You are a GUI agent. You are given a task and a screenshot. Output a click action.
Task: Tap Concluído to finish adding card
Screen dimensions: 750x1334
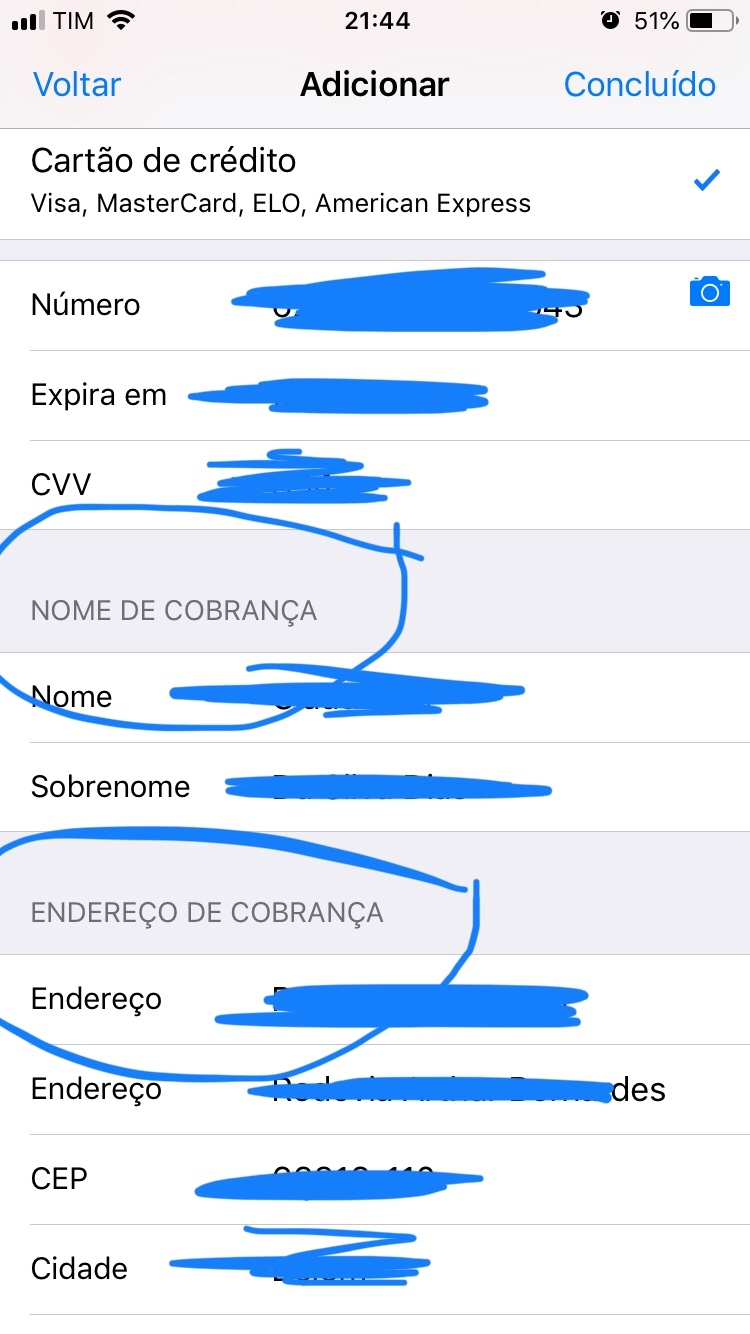pos(640,85)
